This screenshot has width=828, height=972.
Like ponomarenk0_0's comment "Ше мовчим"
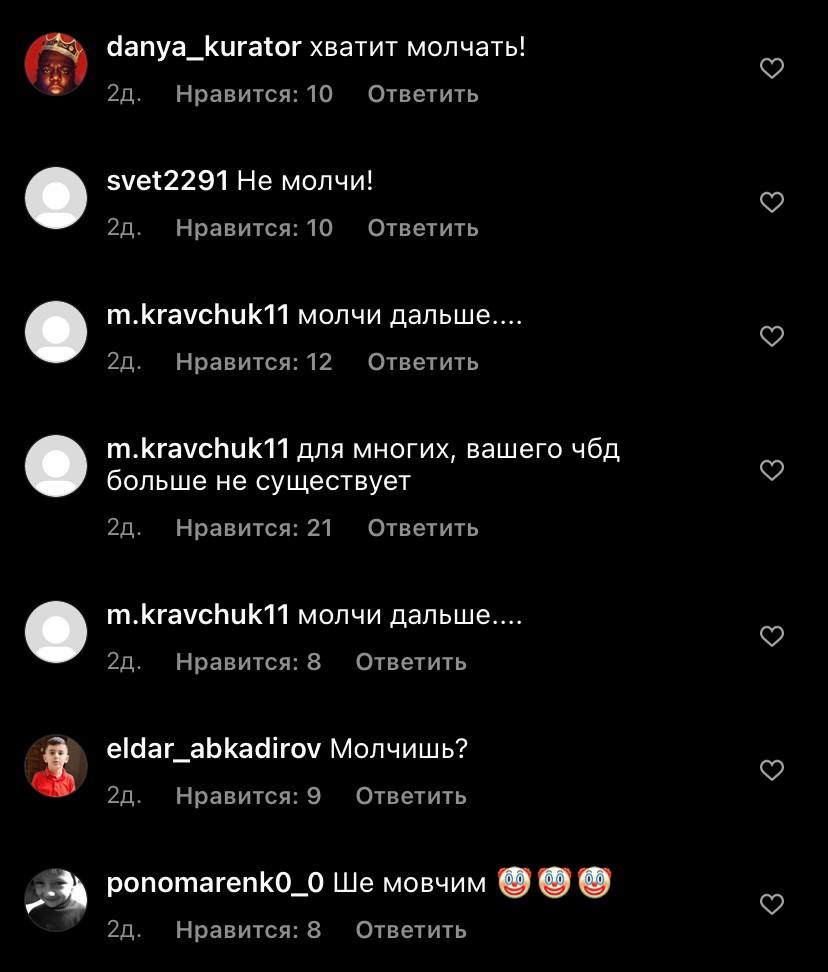pos(771,905)
